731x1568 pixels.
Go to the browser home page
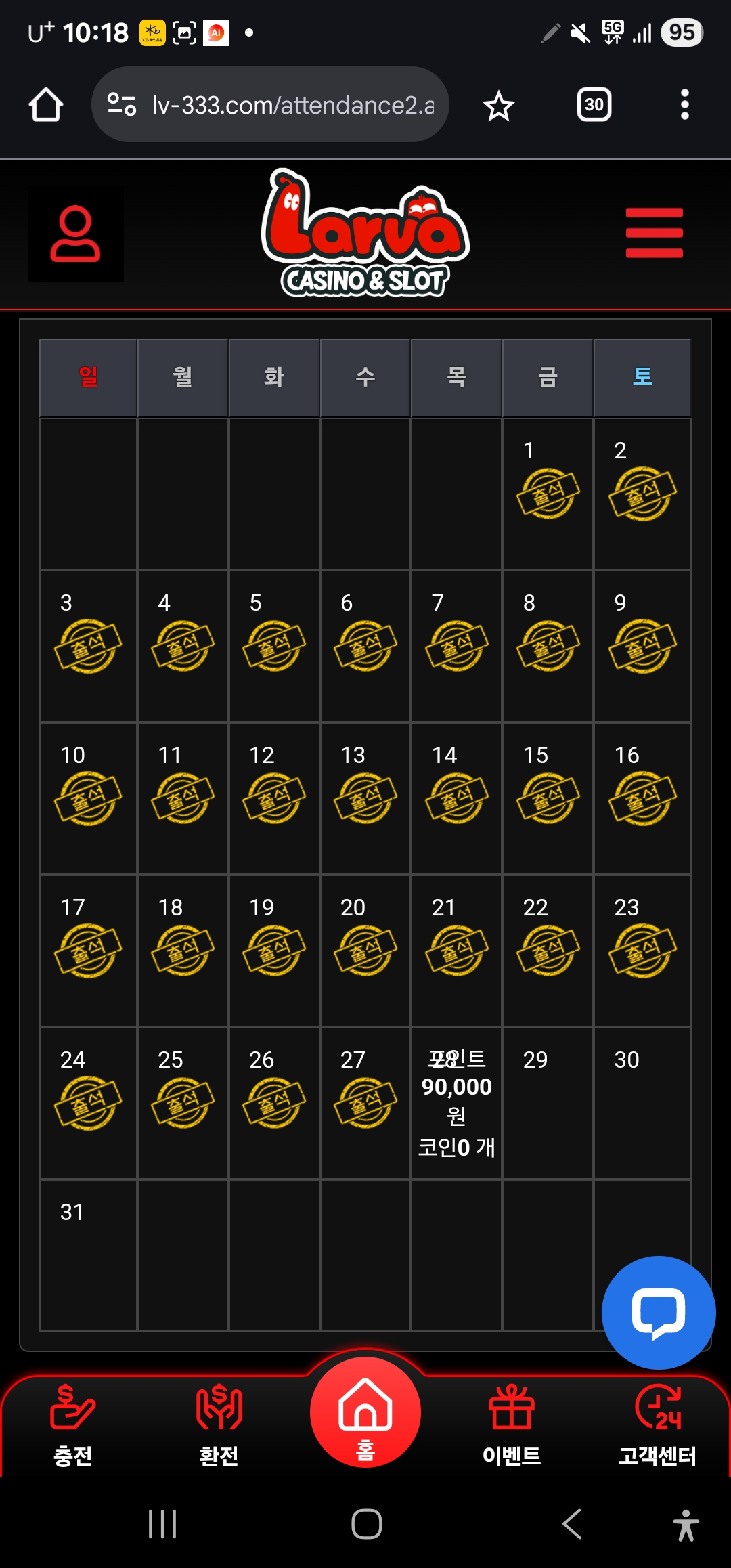click(x=46, y=105)
